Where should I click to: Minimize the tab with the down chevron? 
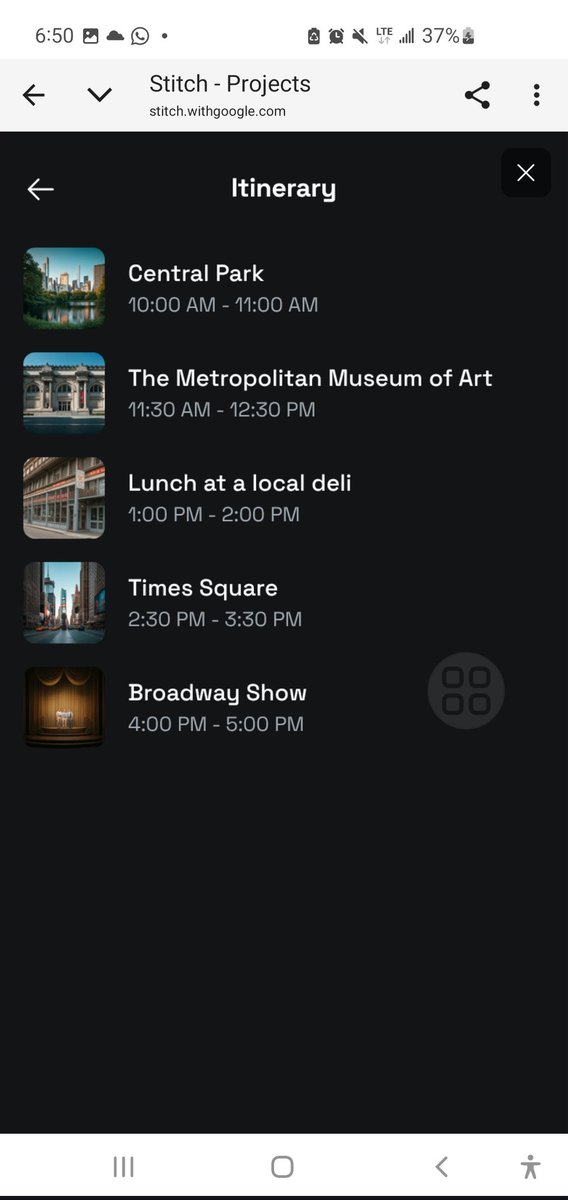click(99, 95)
